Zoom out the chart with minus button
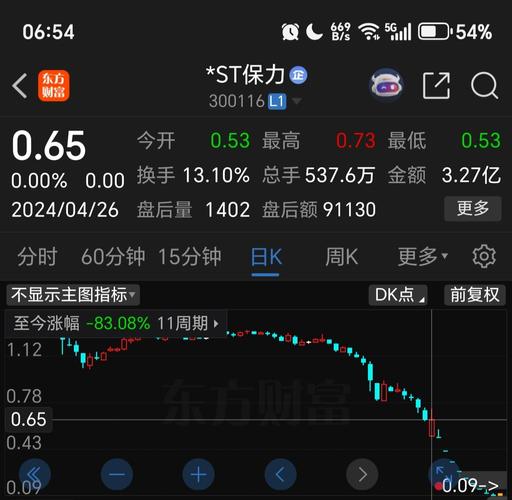Viewport: 512px width, 500px height. (x=117, y=474)
